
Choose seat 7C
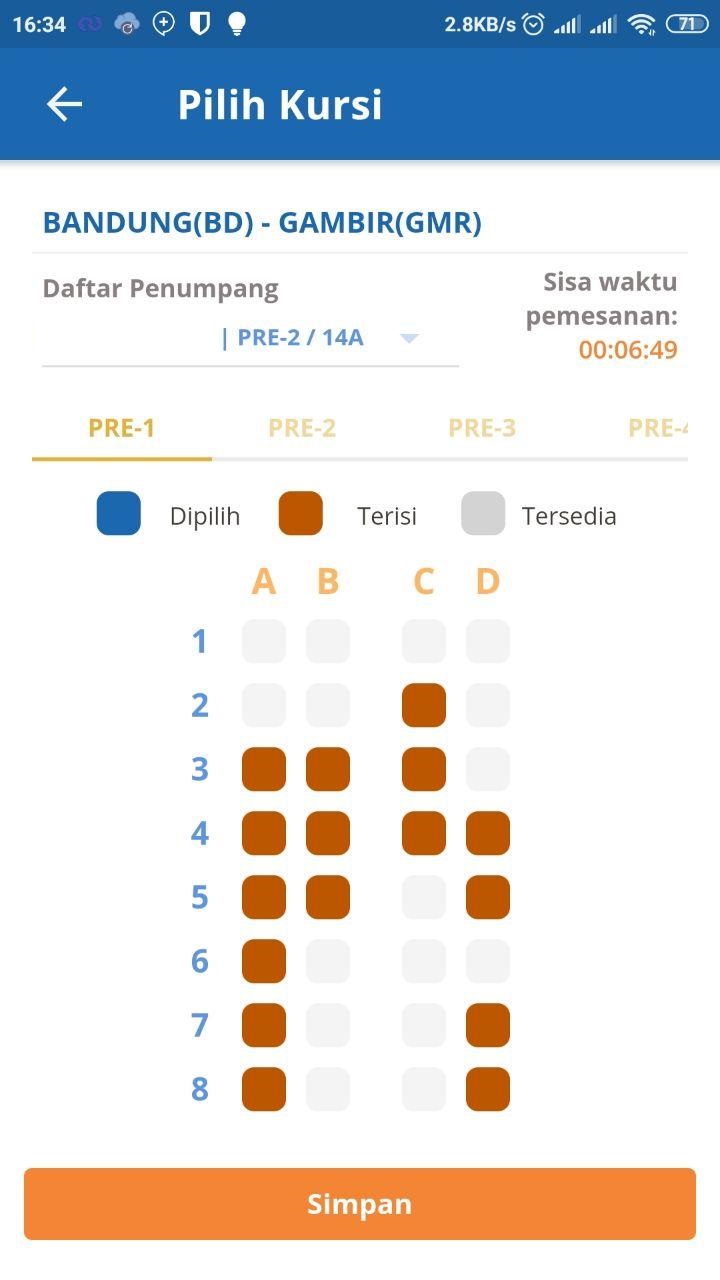pos(424,1025)
